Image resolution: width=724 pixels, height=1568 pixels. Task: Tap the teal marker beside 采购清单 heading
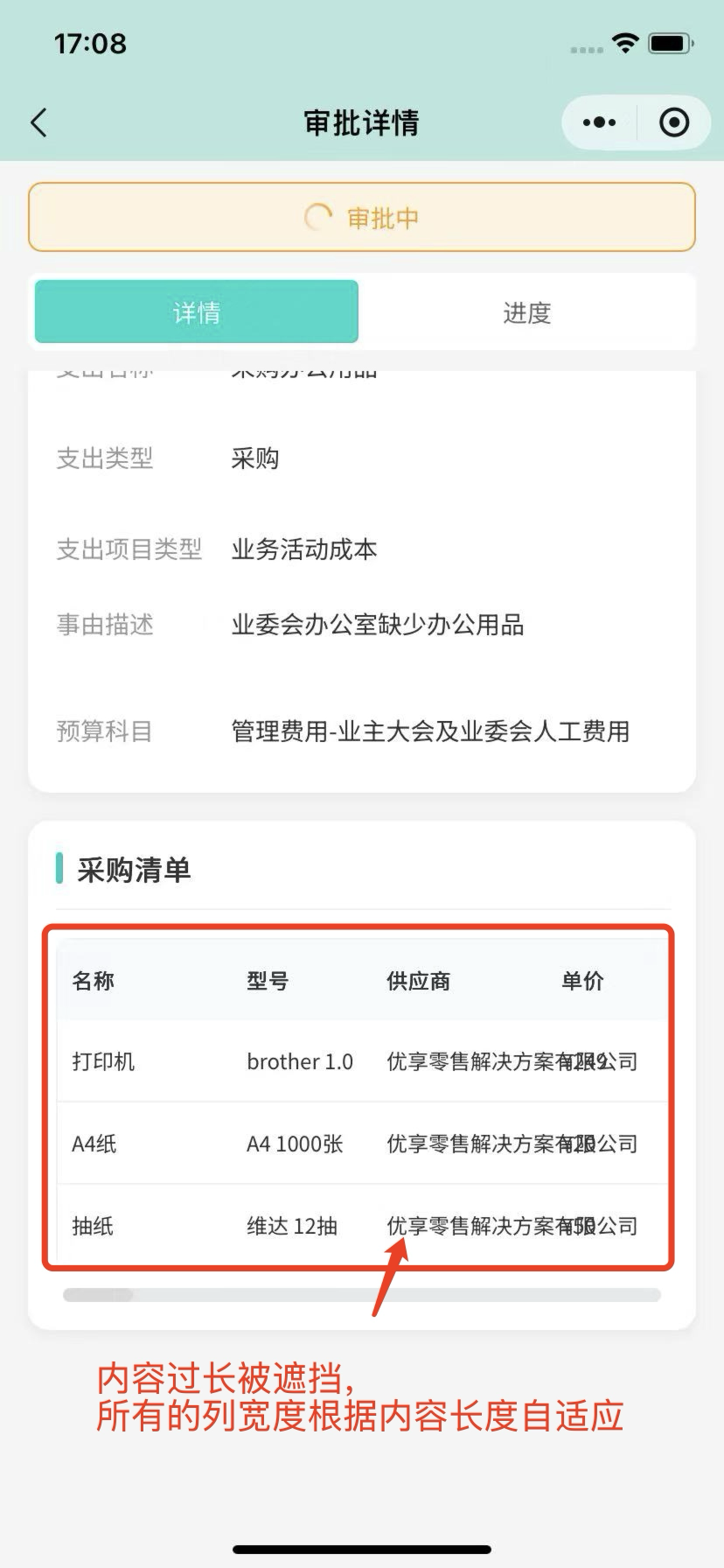tap(59, 869)
